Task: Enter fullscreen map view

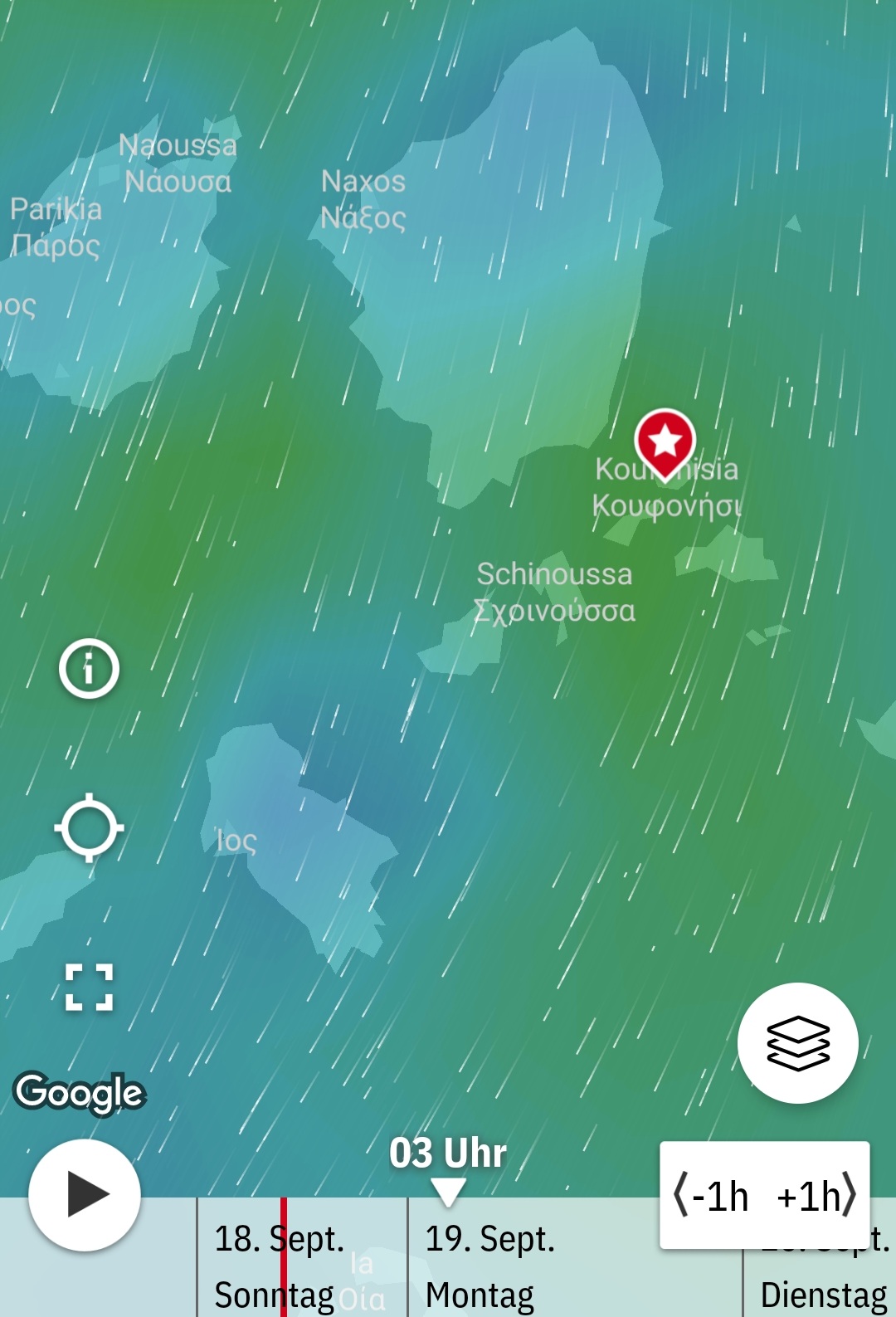Action: point(89,987)
